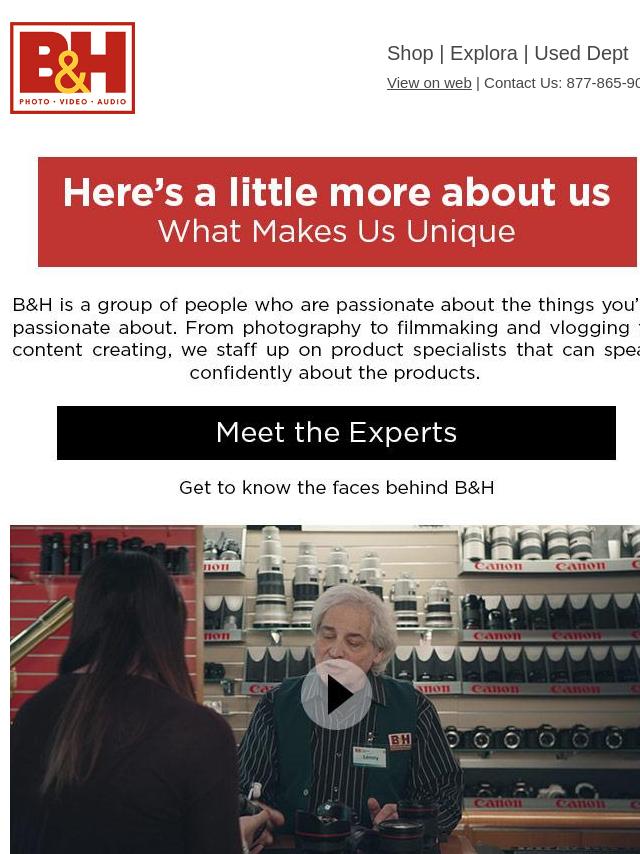This screenshot has height=854, width=640.
Task: Open the Shop link
Action: (410, 53)
